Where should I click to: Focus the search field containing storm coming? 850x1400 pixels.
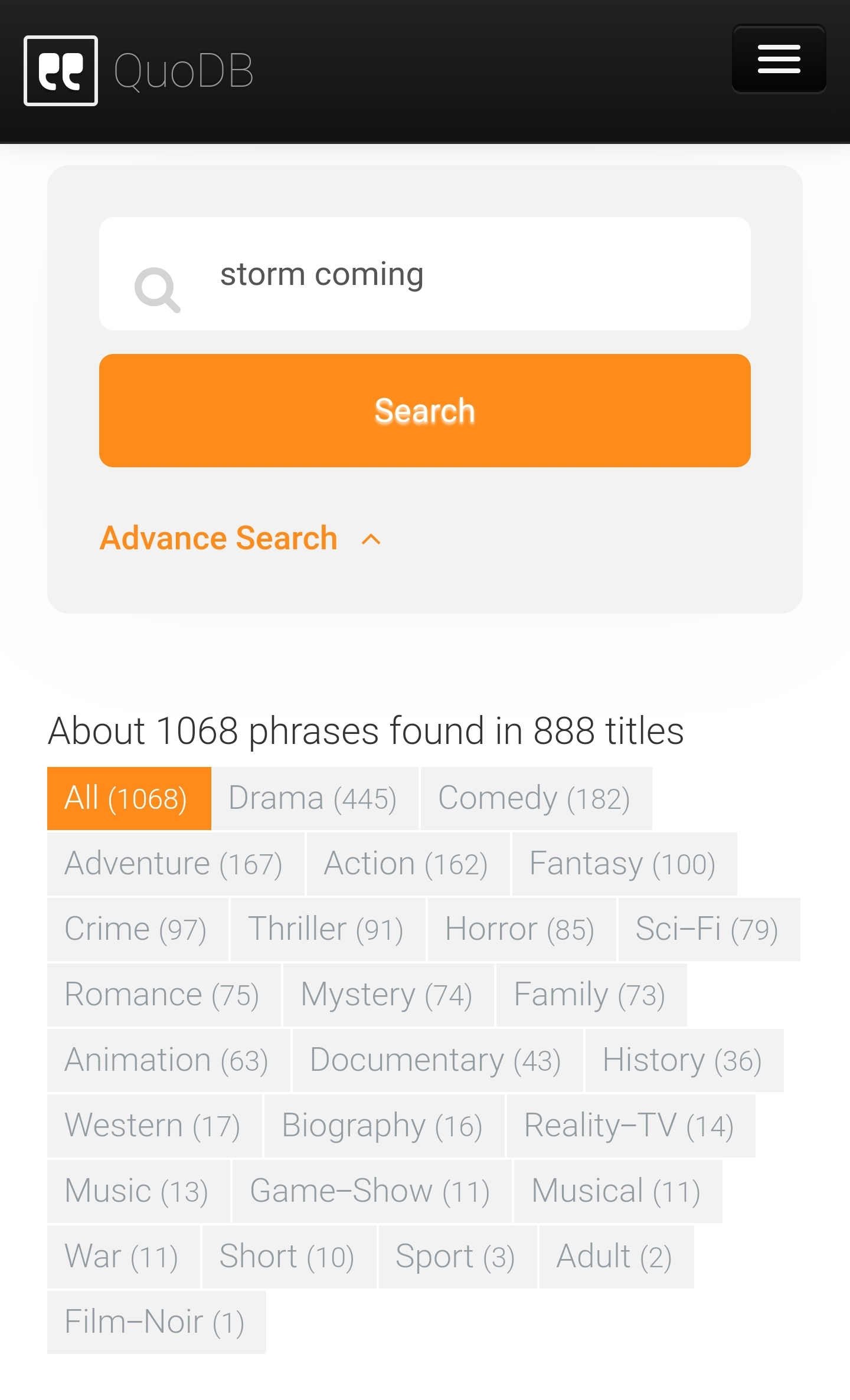pos(449,274)
